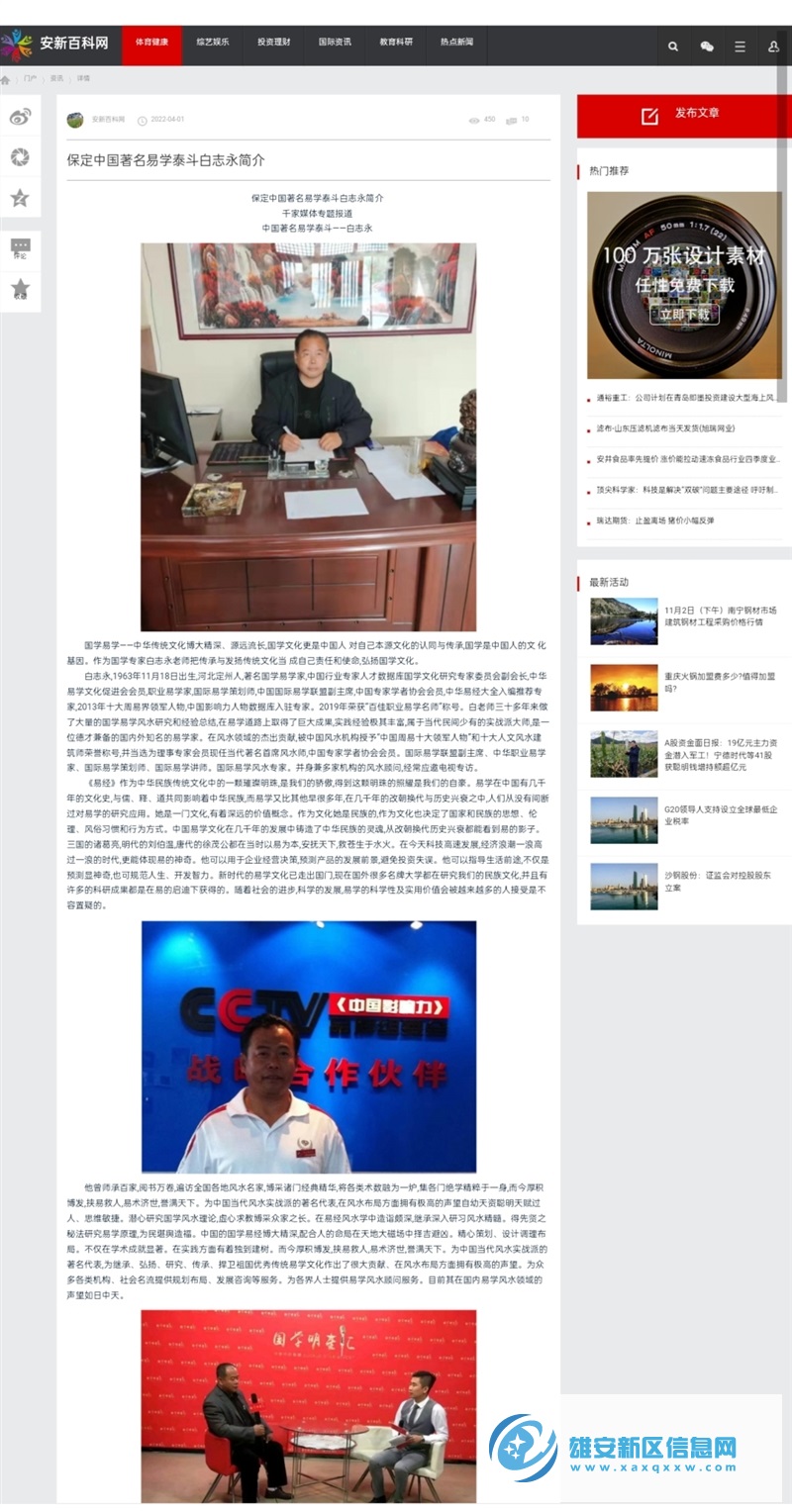
Task: Tap the 发布文章 publish button
Action: pyautogui.click(x=684, y=116)
